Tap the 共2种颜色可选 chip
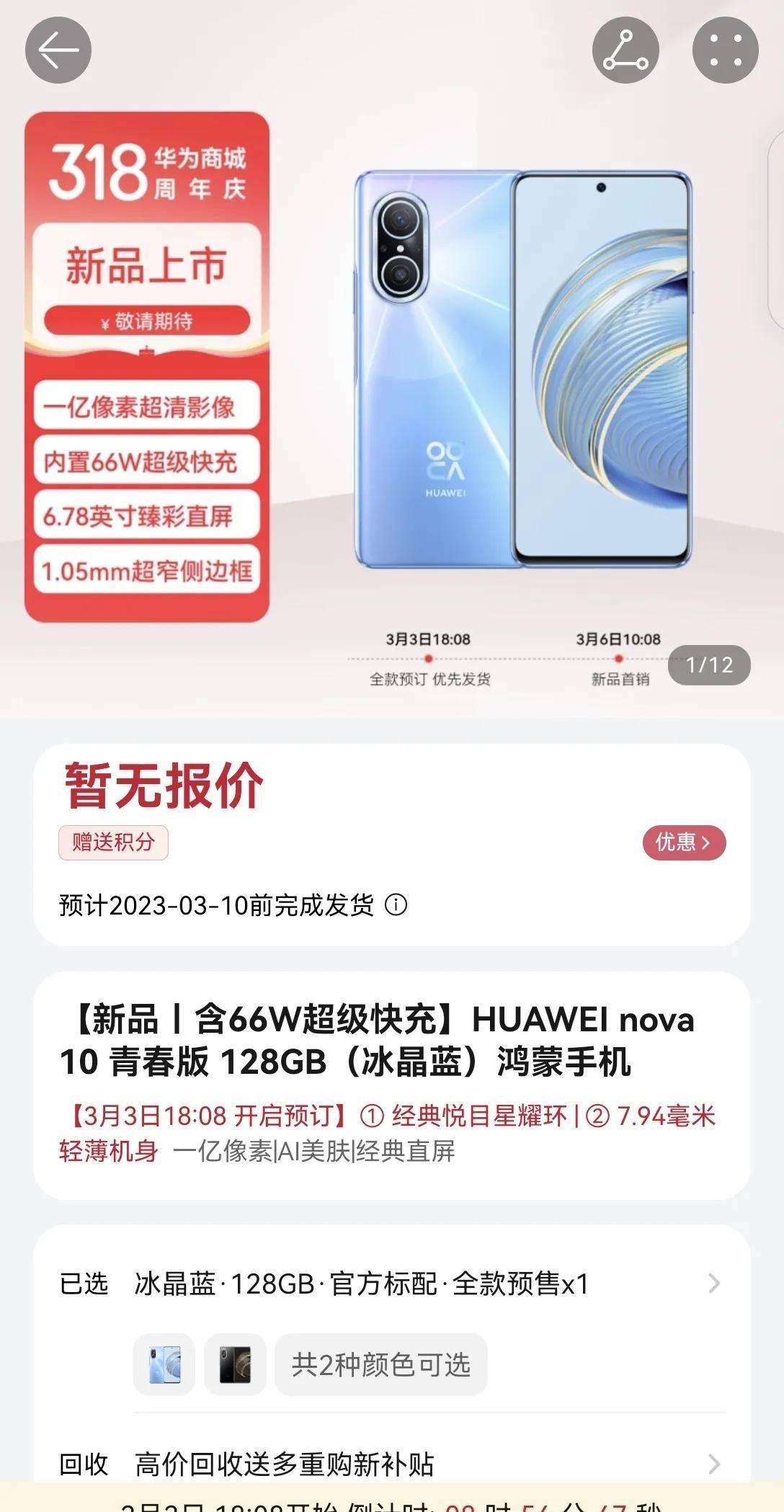 click(x=380, y=1364)
